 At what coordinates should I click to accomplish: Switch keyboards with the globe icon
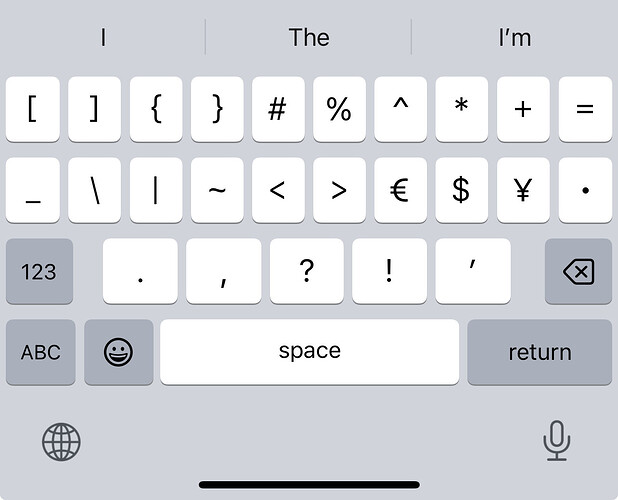pos(61,441)
